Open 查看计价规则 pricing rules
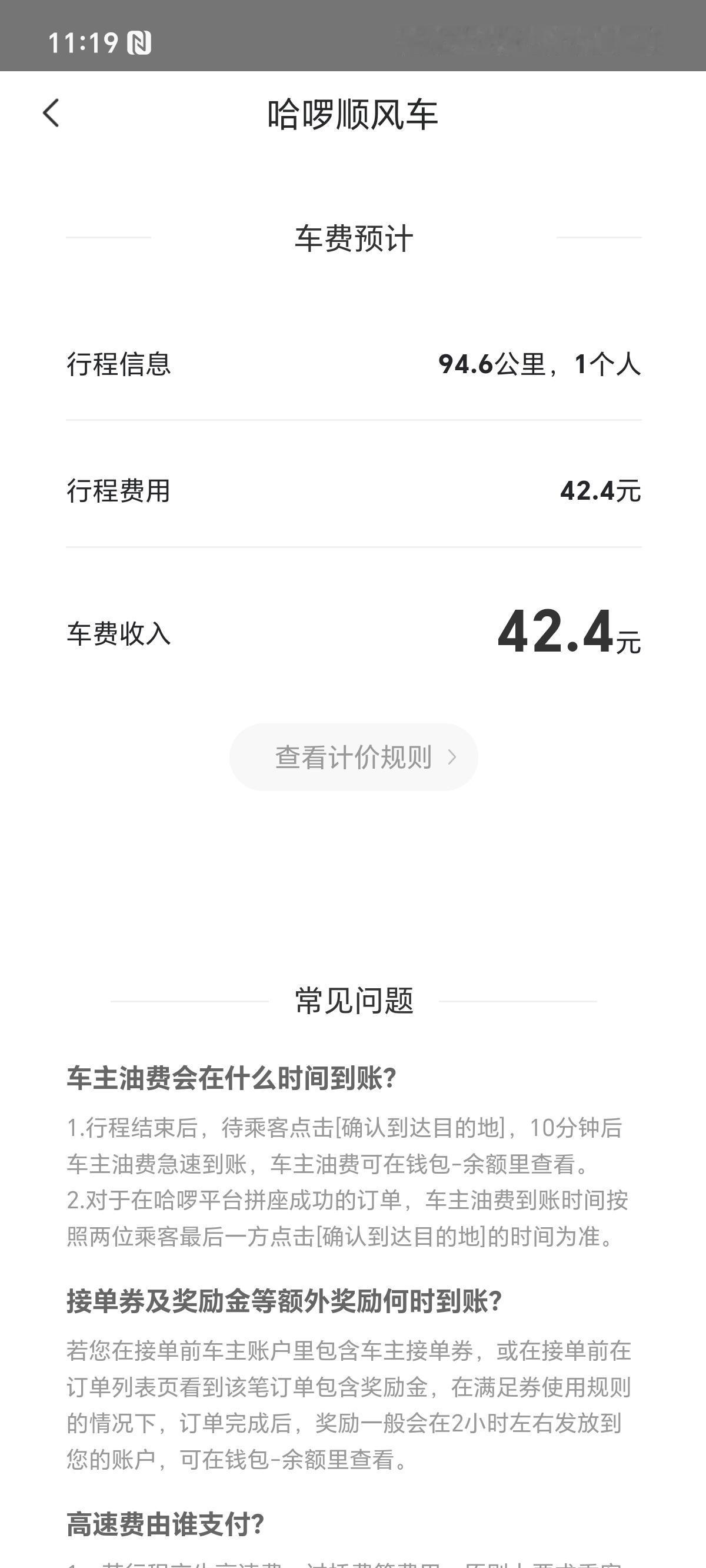 [x=353, y=756]
